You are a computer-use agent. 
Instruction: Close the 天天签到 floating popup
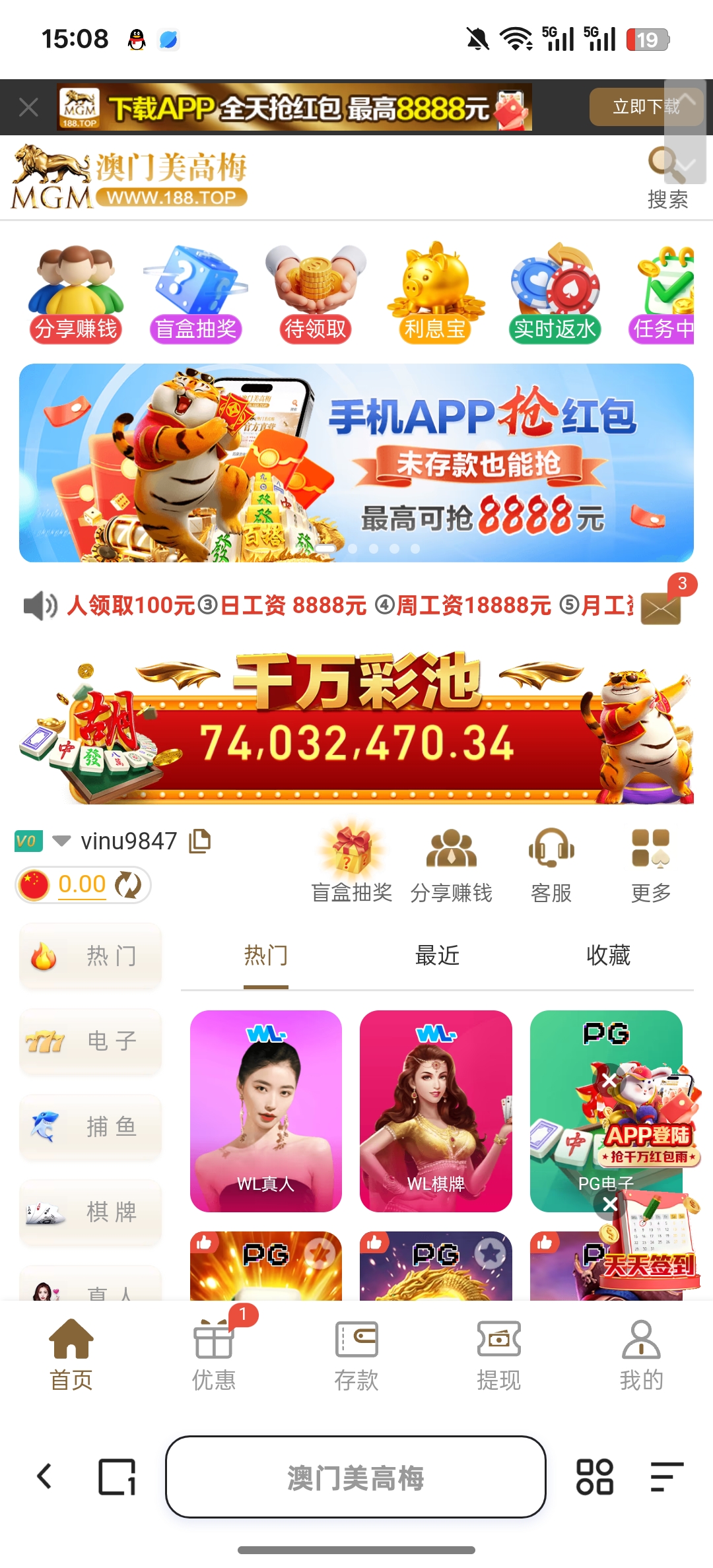click(x=610, y=1204)
